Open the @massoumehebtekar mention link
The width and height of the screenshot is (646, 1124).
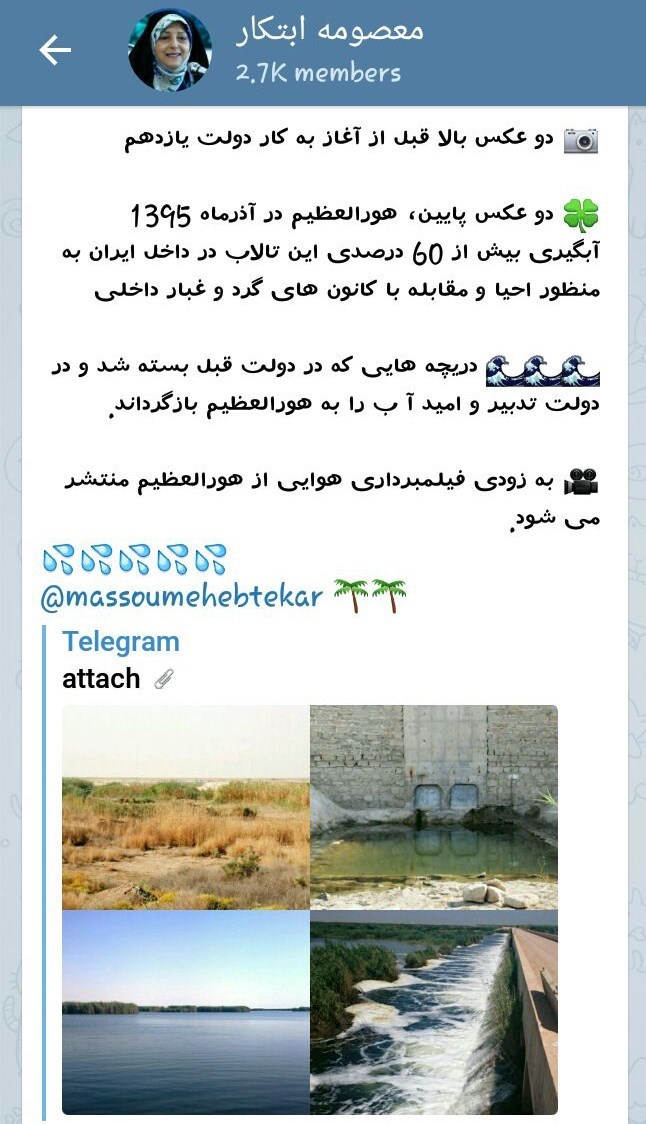point(182,597)
